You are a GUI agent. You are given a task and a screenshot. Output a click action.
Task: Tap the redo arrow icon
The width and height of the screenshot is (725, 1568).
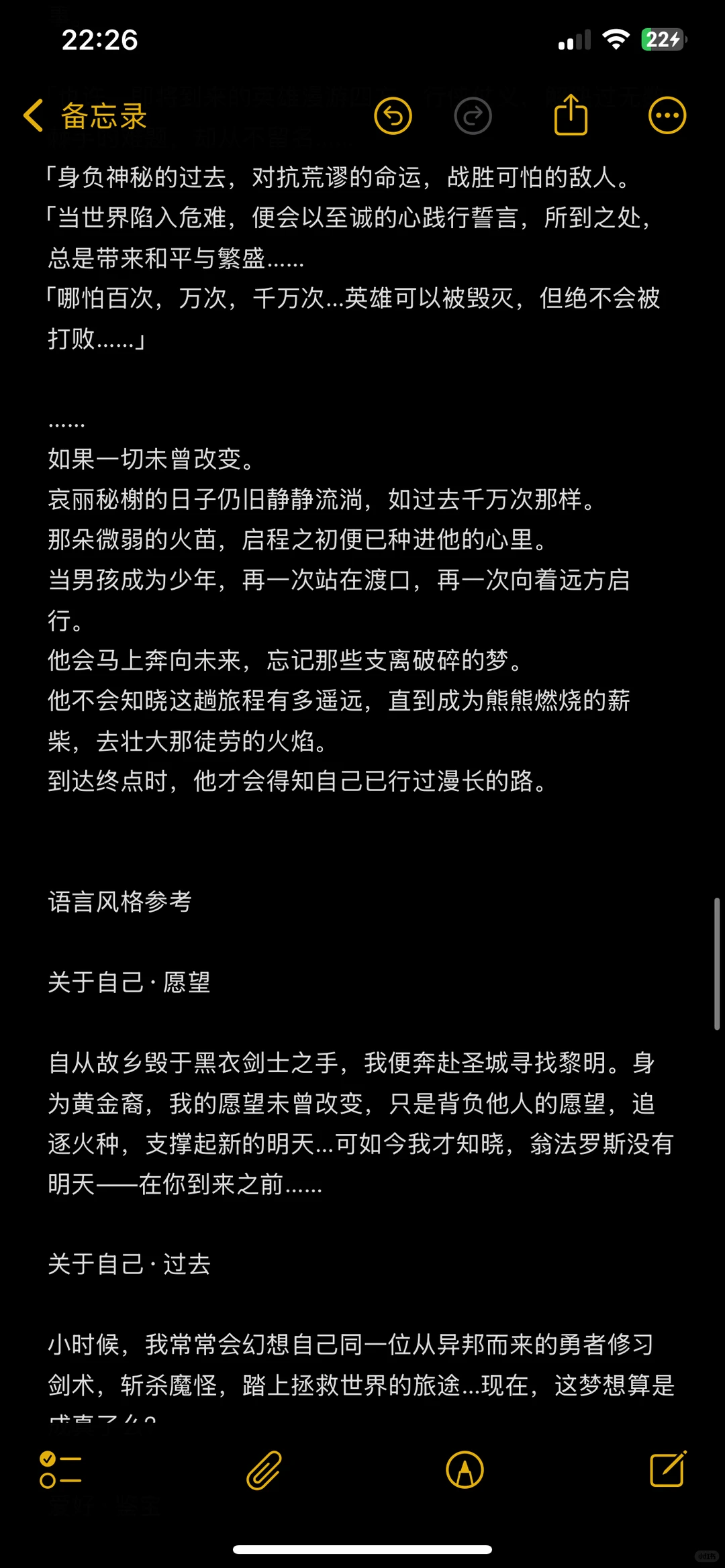(473, 115)
